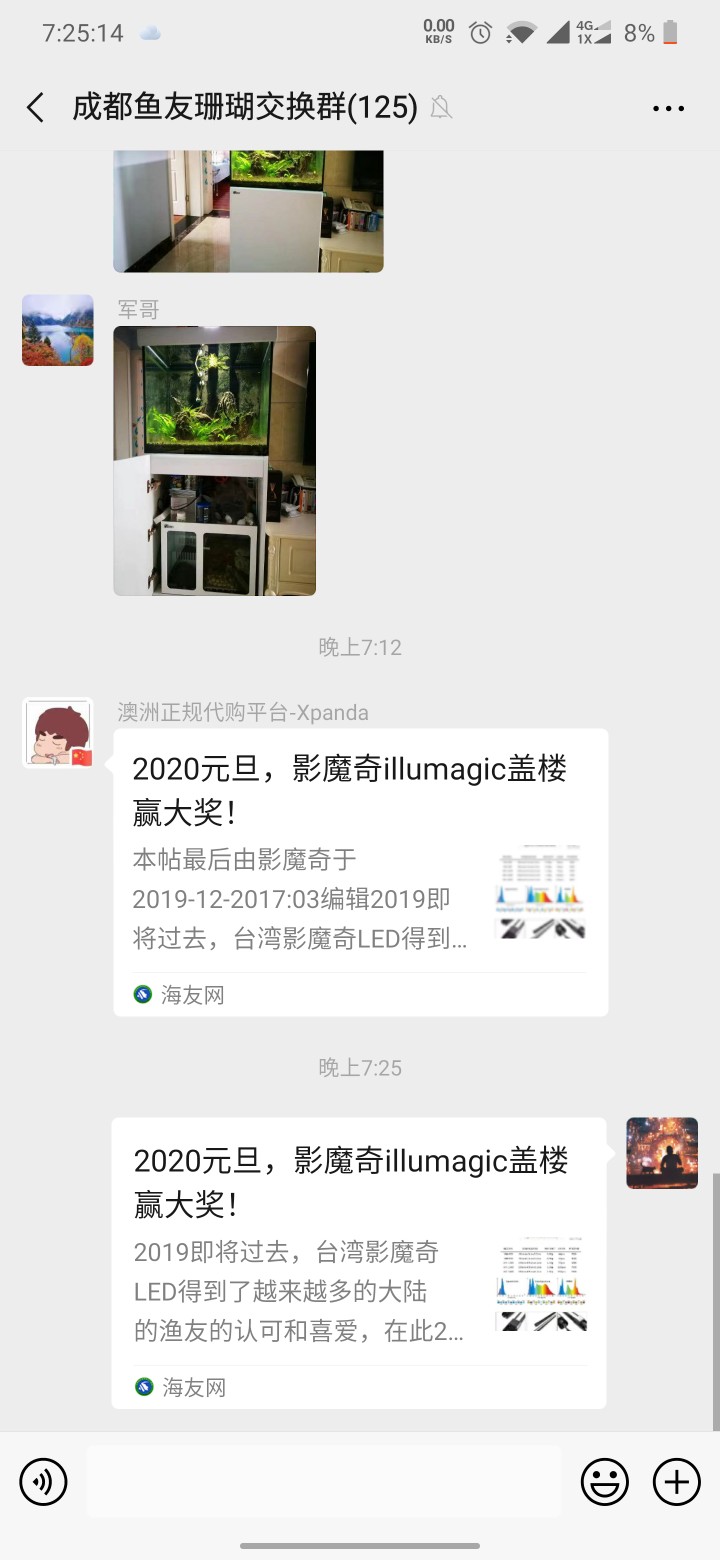The width and height of the screenshot is (720, 1560).
Task: Open the partial fish tank photo at top
Action: coord(248,210)
